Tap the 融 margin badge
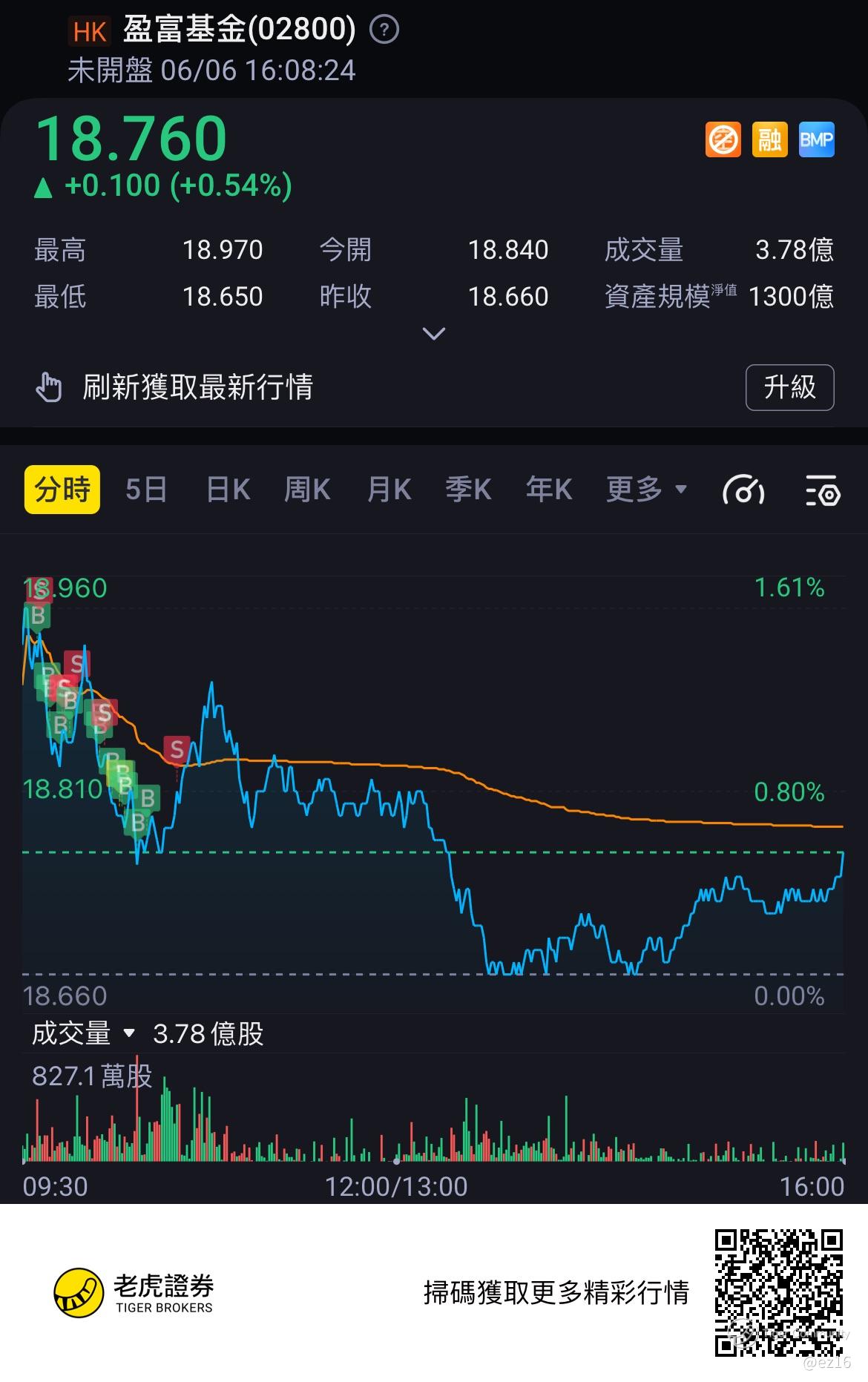The height and width of the screenshot is (1382, 868). [x=769, y=139]
